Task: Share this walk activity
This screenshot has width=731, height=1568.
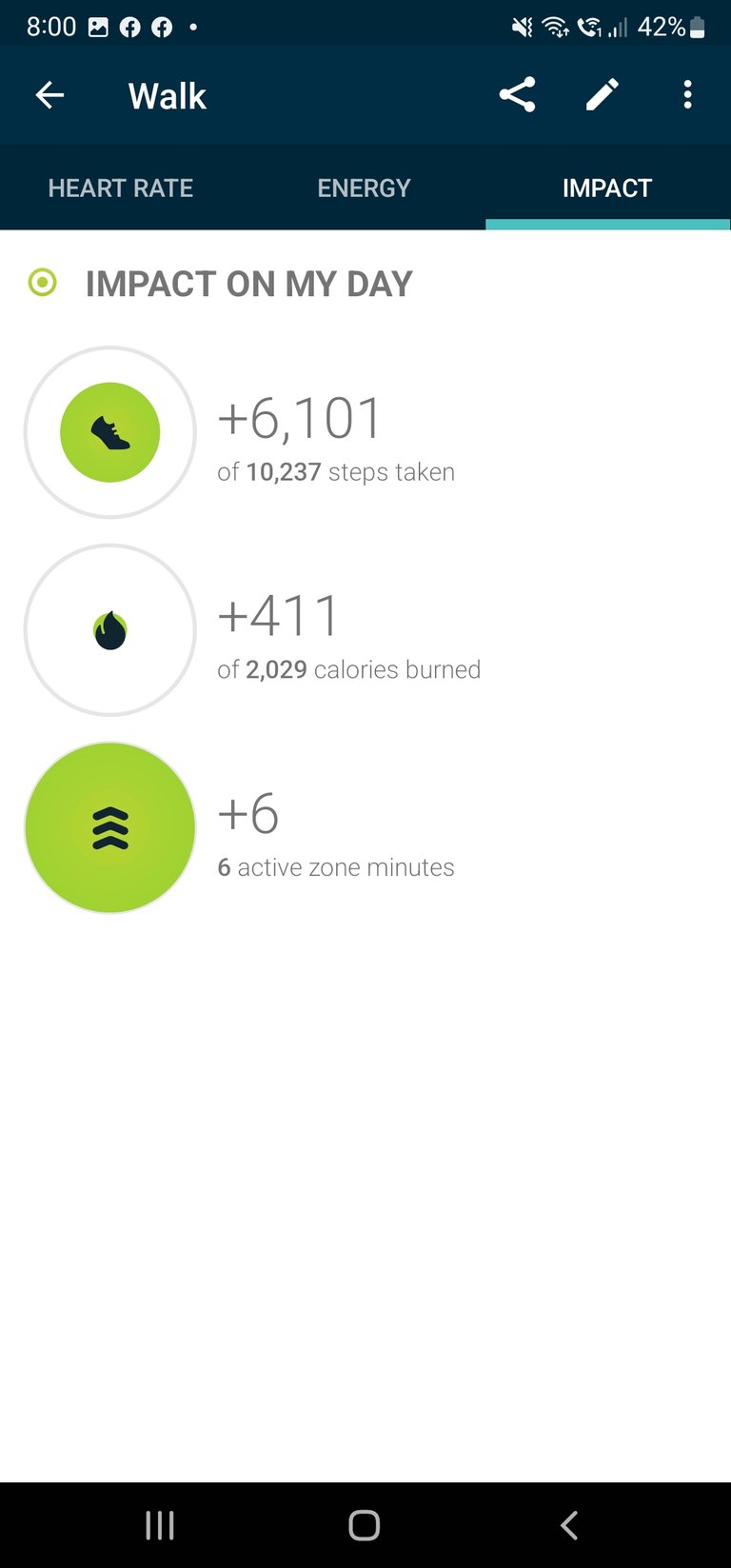Action: coord(517,95)
